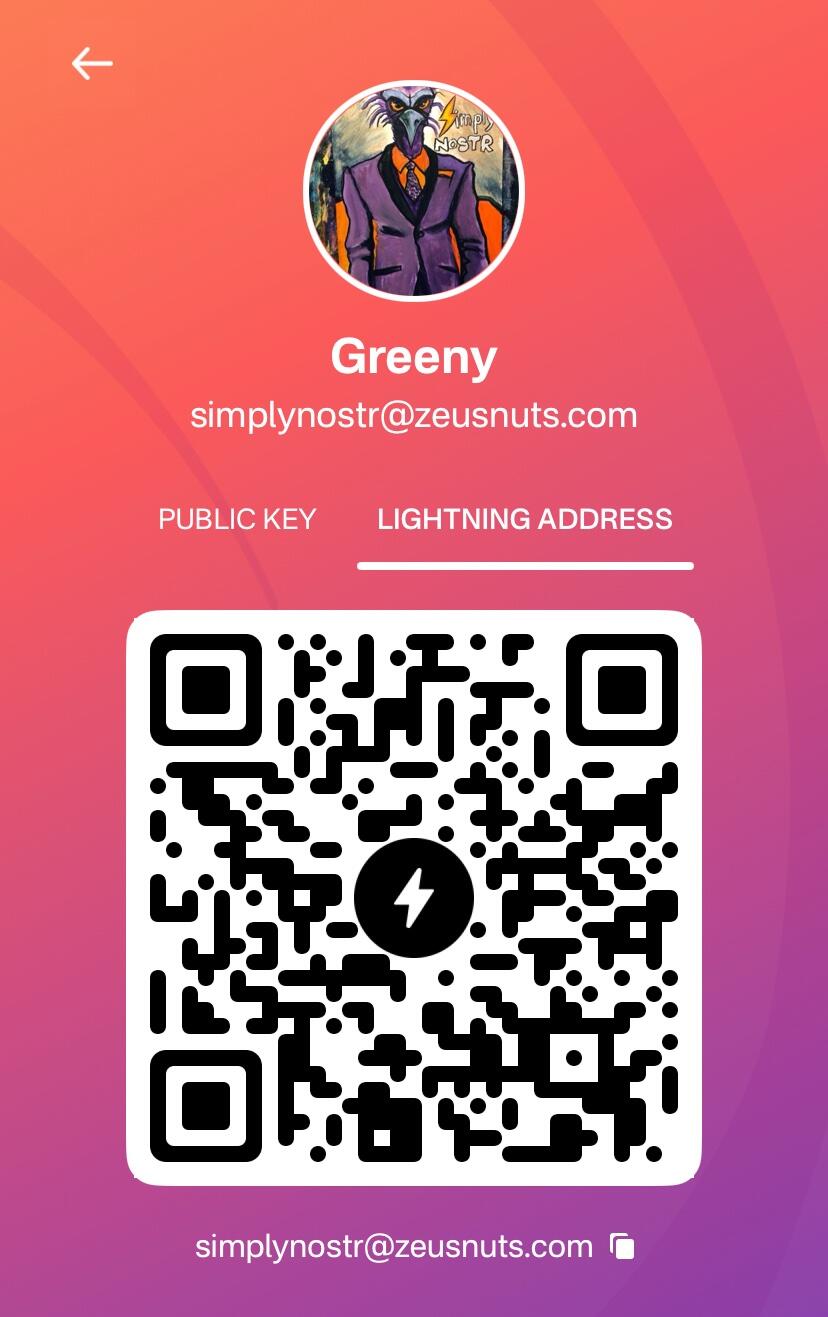Go back using the arrow icon

tap(92, 64)
